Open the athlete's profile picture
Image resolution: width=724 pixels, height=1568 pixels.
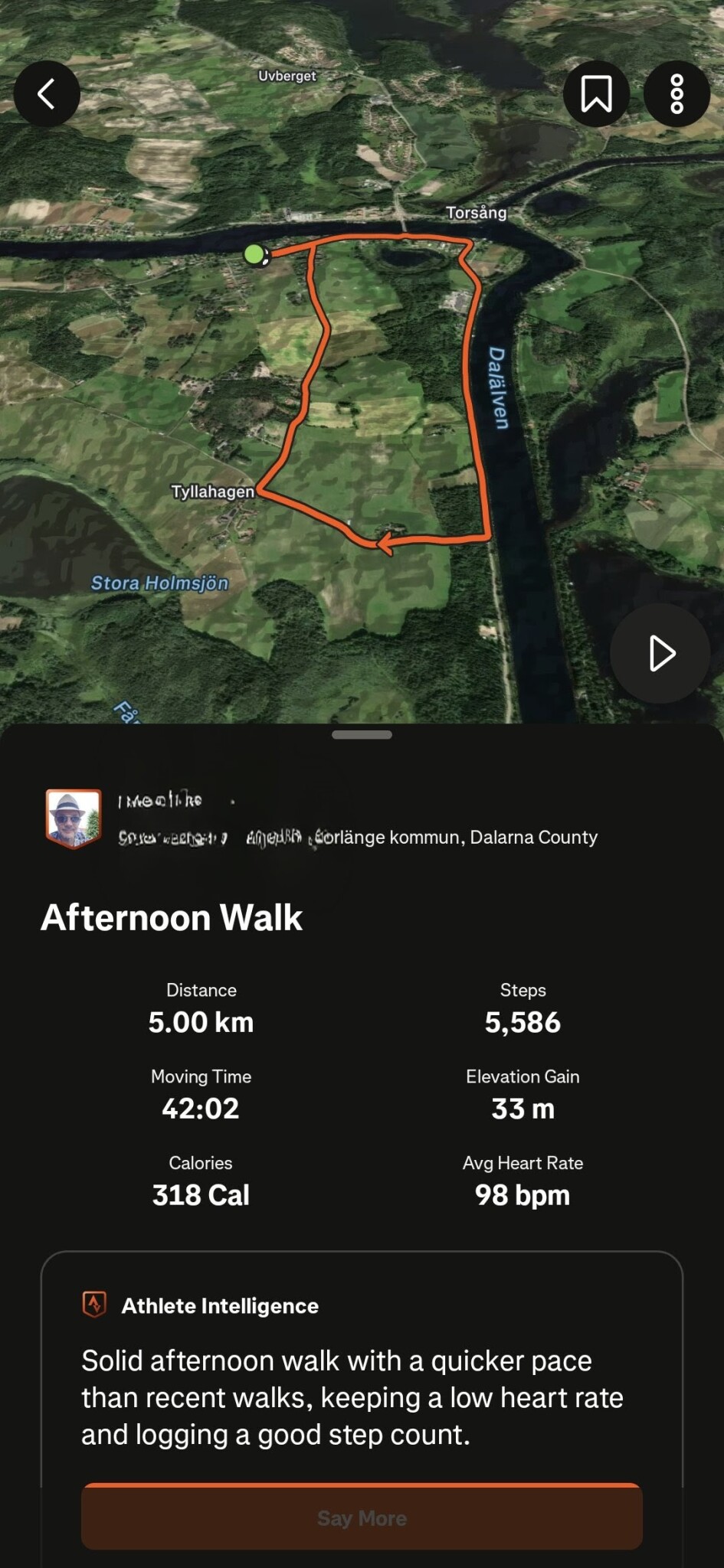coord(73,818)
